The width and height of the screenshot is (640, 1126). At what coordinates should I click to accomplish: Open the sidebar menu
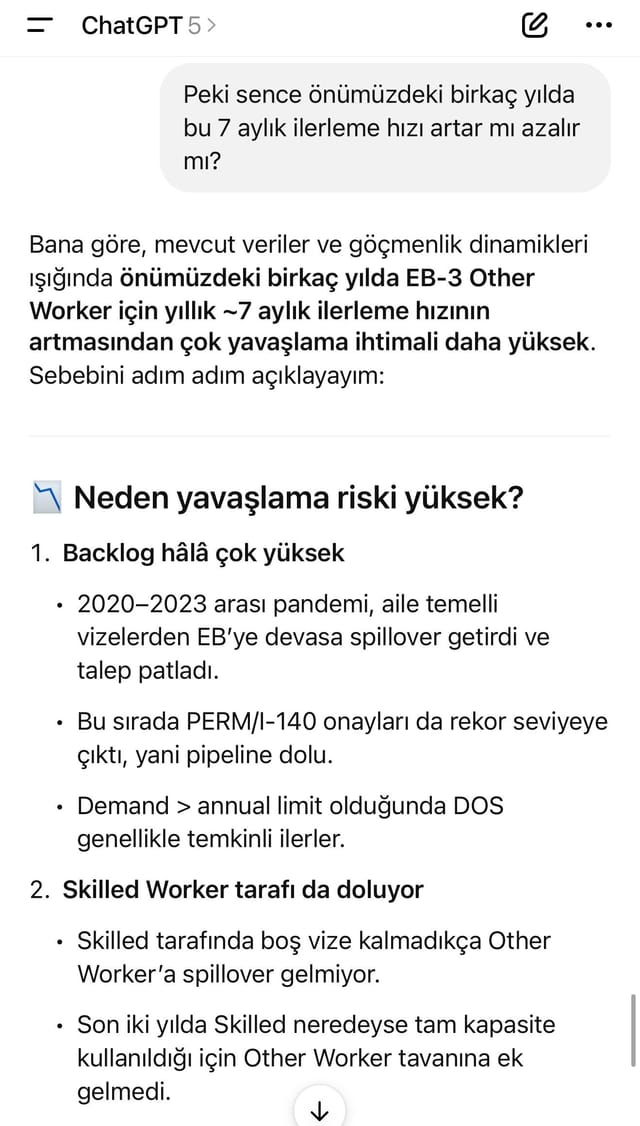click(x=40, y=26)
